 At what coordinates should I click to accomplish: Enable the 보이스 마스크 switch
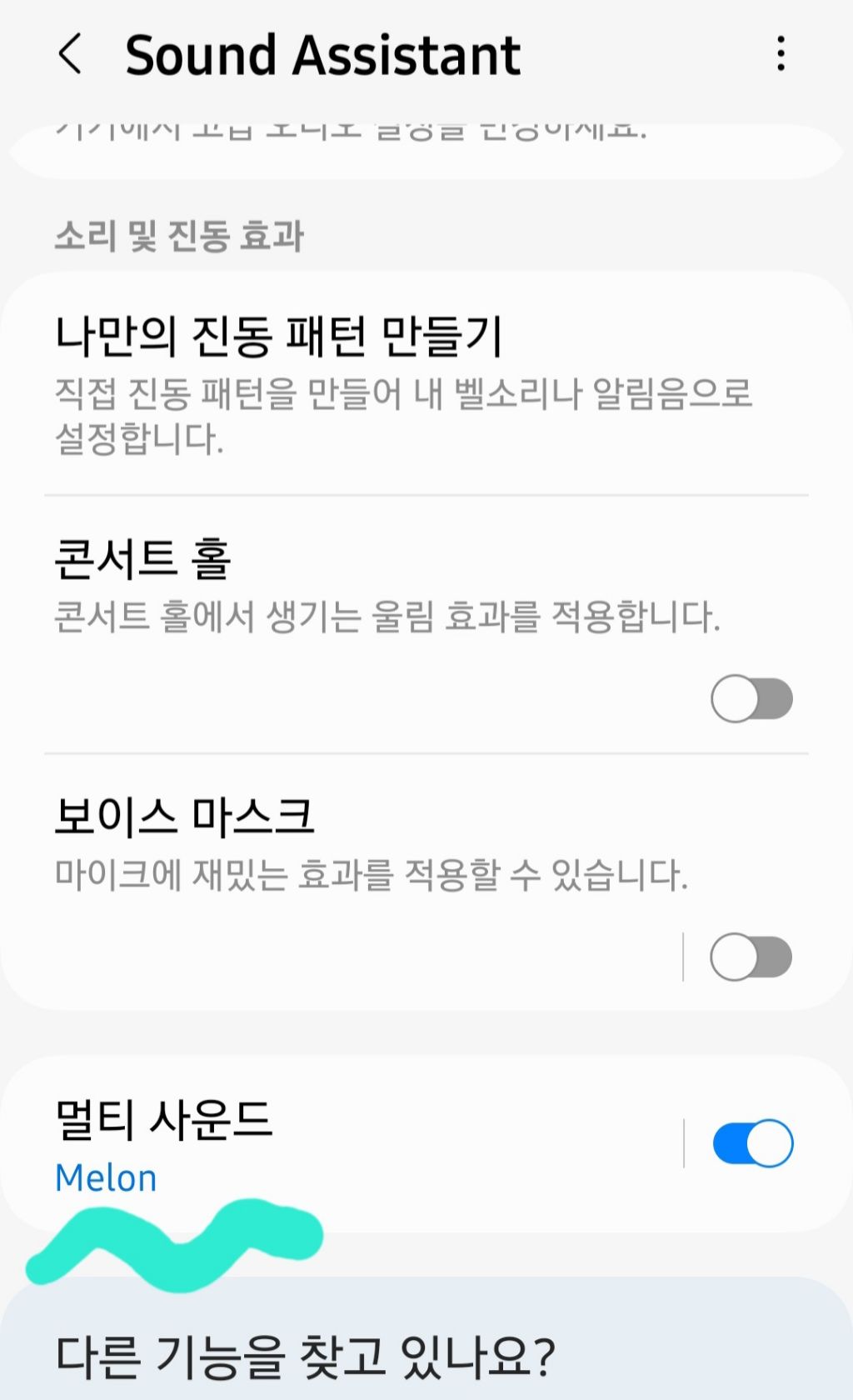[751, 957]
